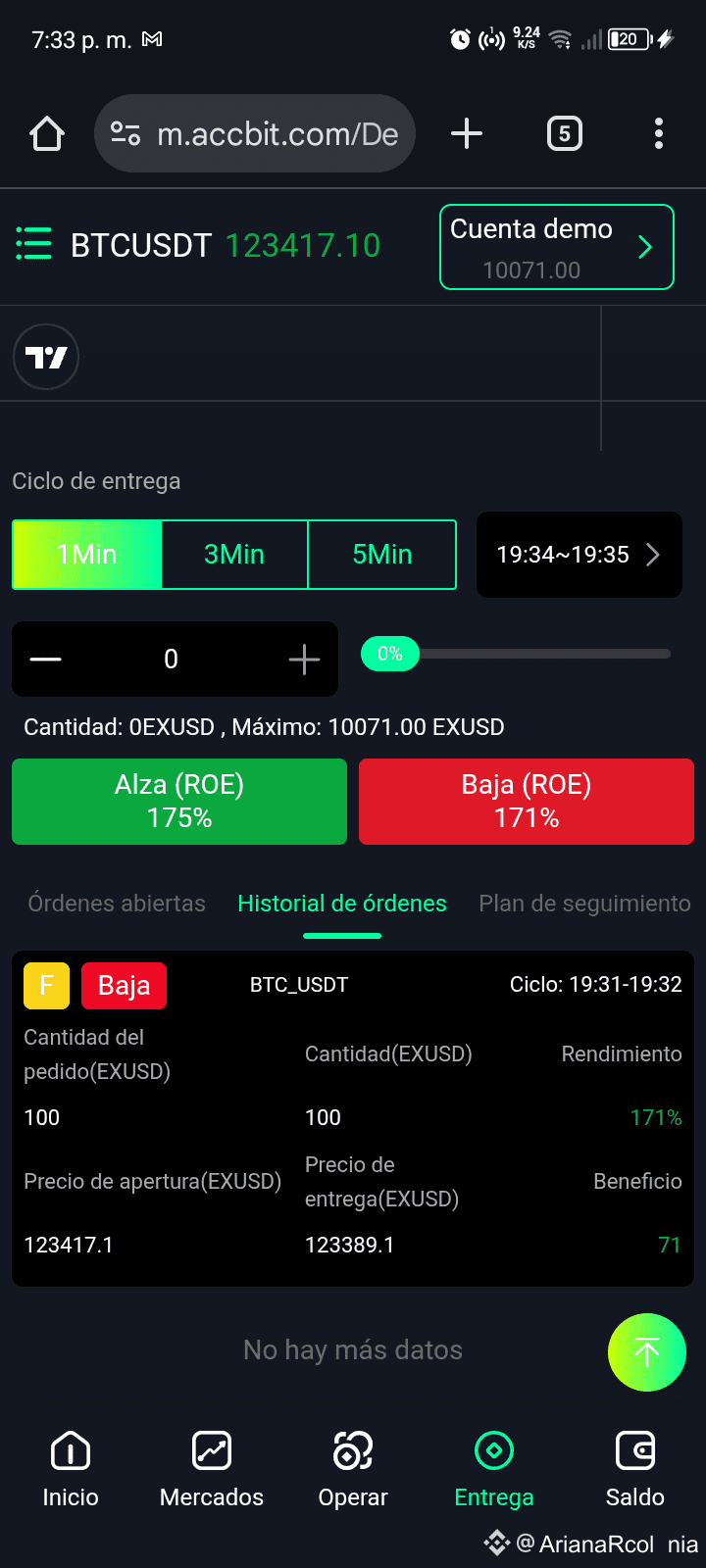Switch to Plan de seguimiento tab
Viewport: 706px width, 1568px height.
click(584, 904)
